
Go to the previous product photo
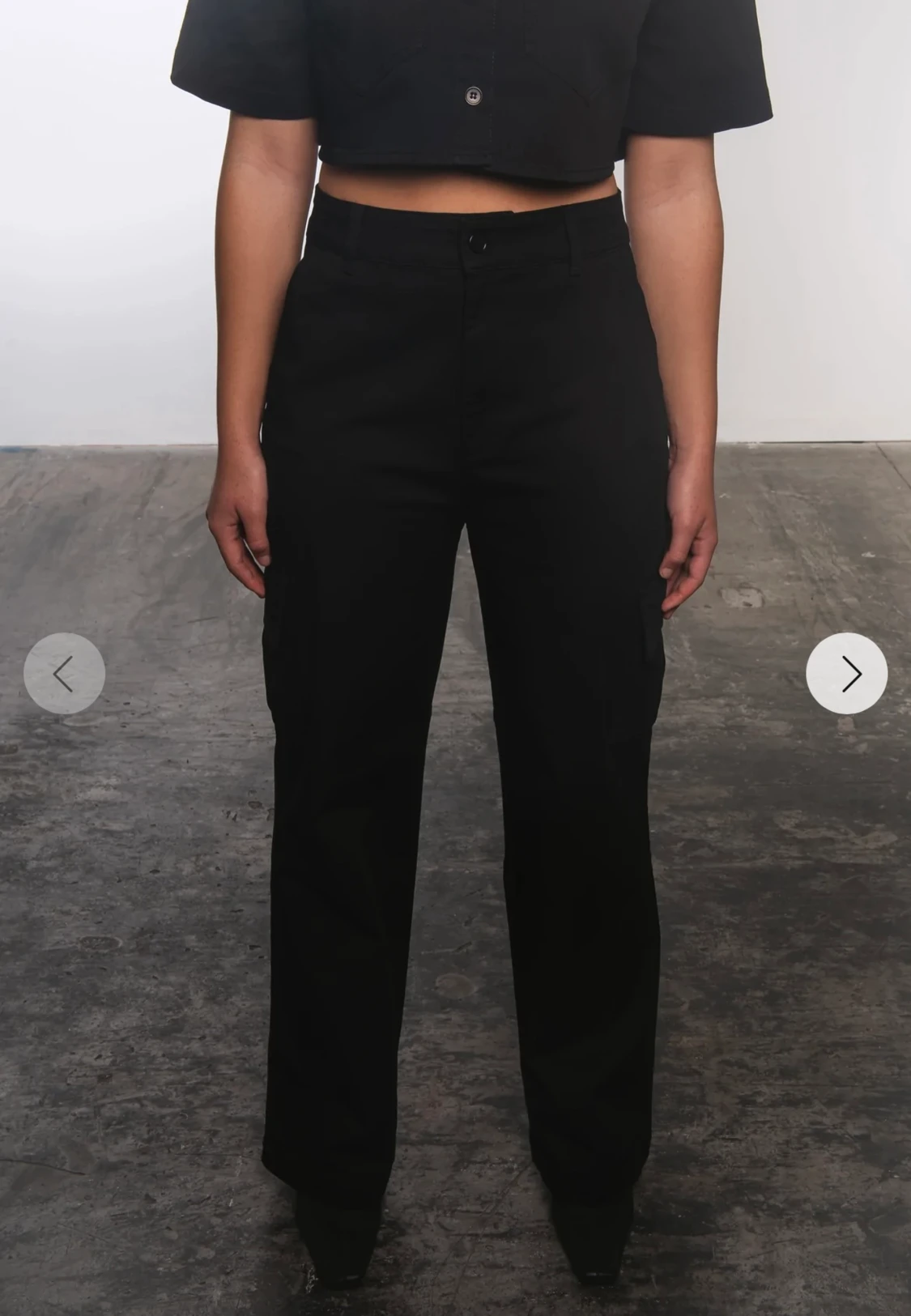point(64,674)
